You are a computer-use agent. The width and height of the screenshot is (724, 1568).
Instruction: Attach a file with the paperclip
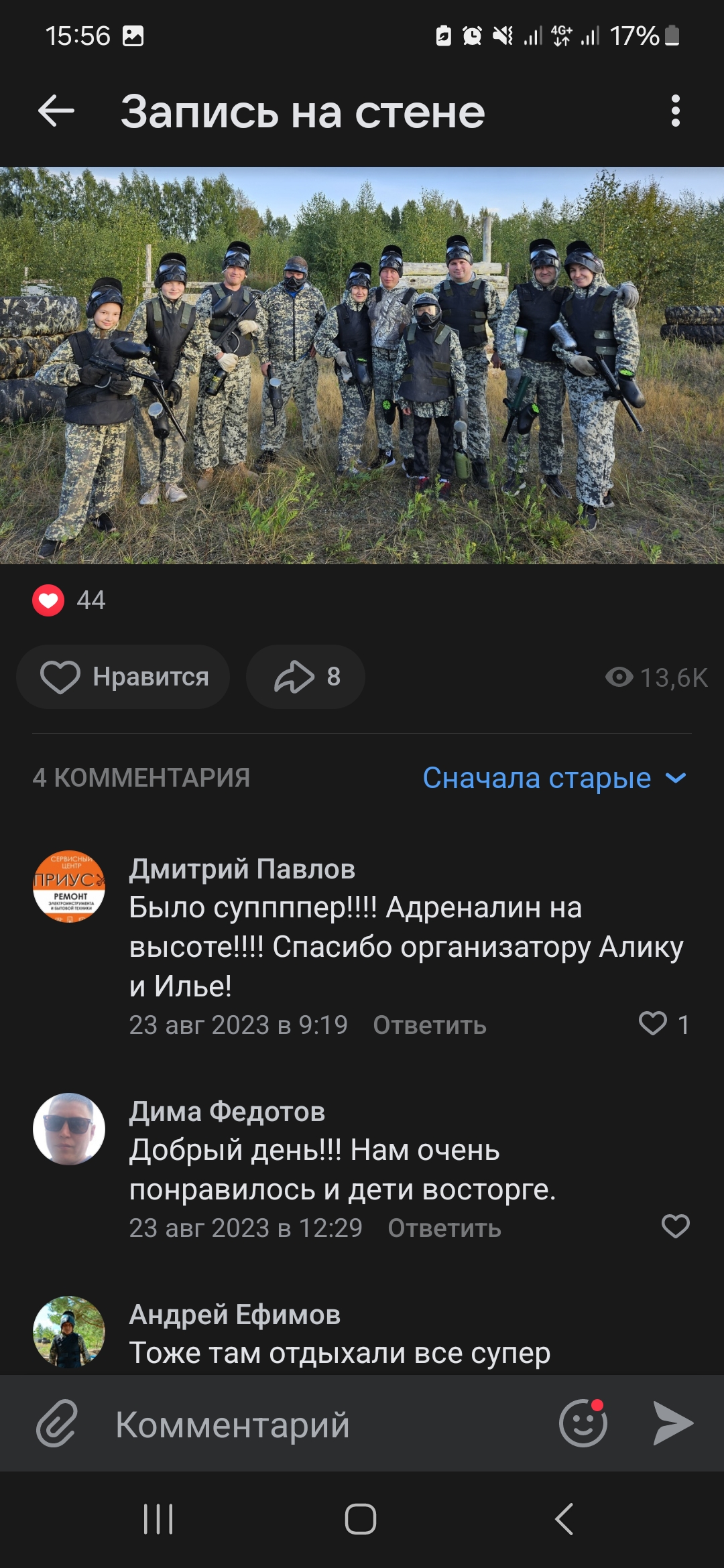[57, 1423]
